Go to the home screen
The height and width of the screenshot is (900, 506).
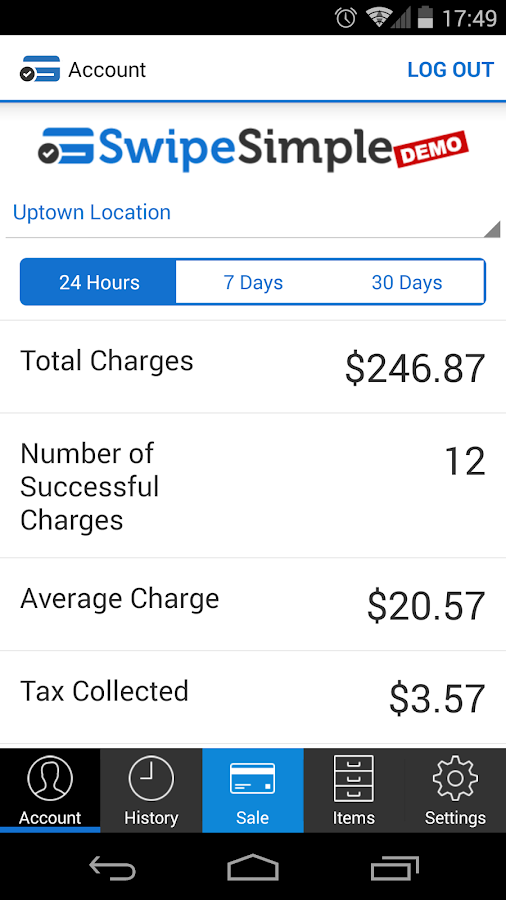252,867
